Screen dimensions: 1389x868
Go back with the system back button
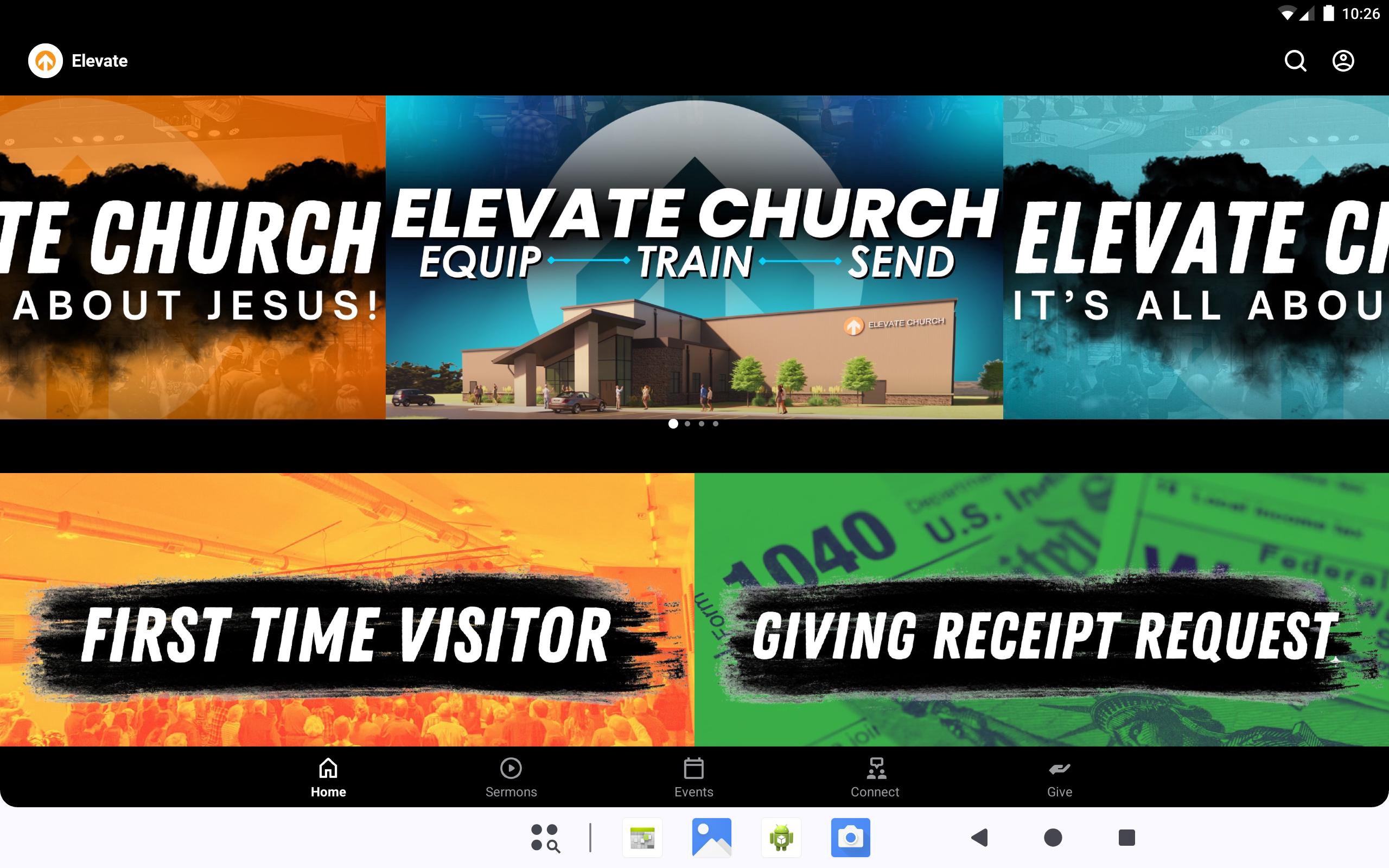tap(980, 838)
